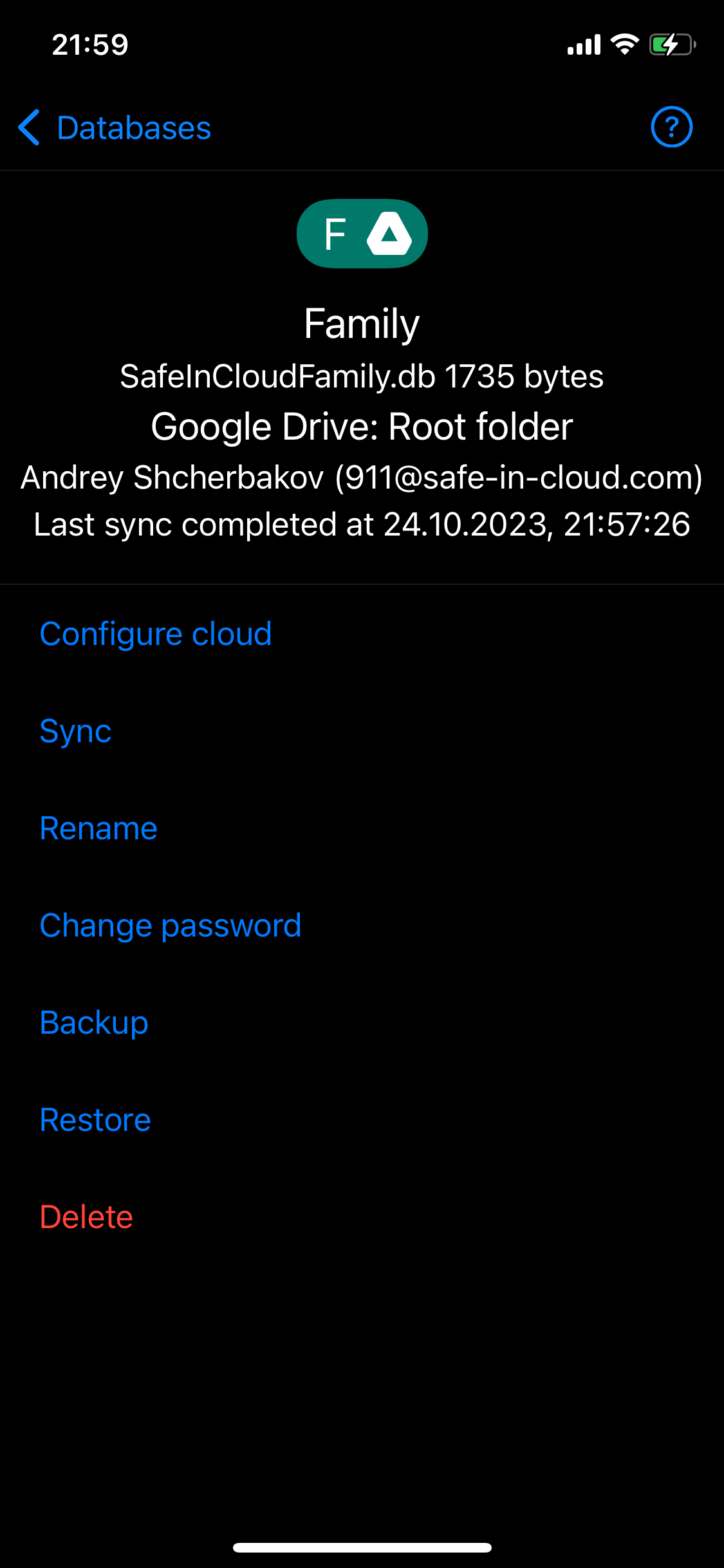724x1568 pixels.
Task: Select Change password
Action: (x=171, y=926)
